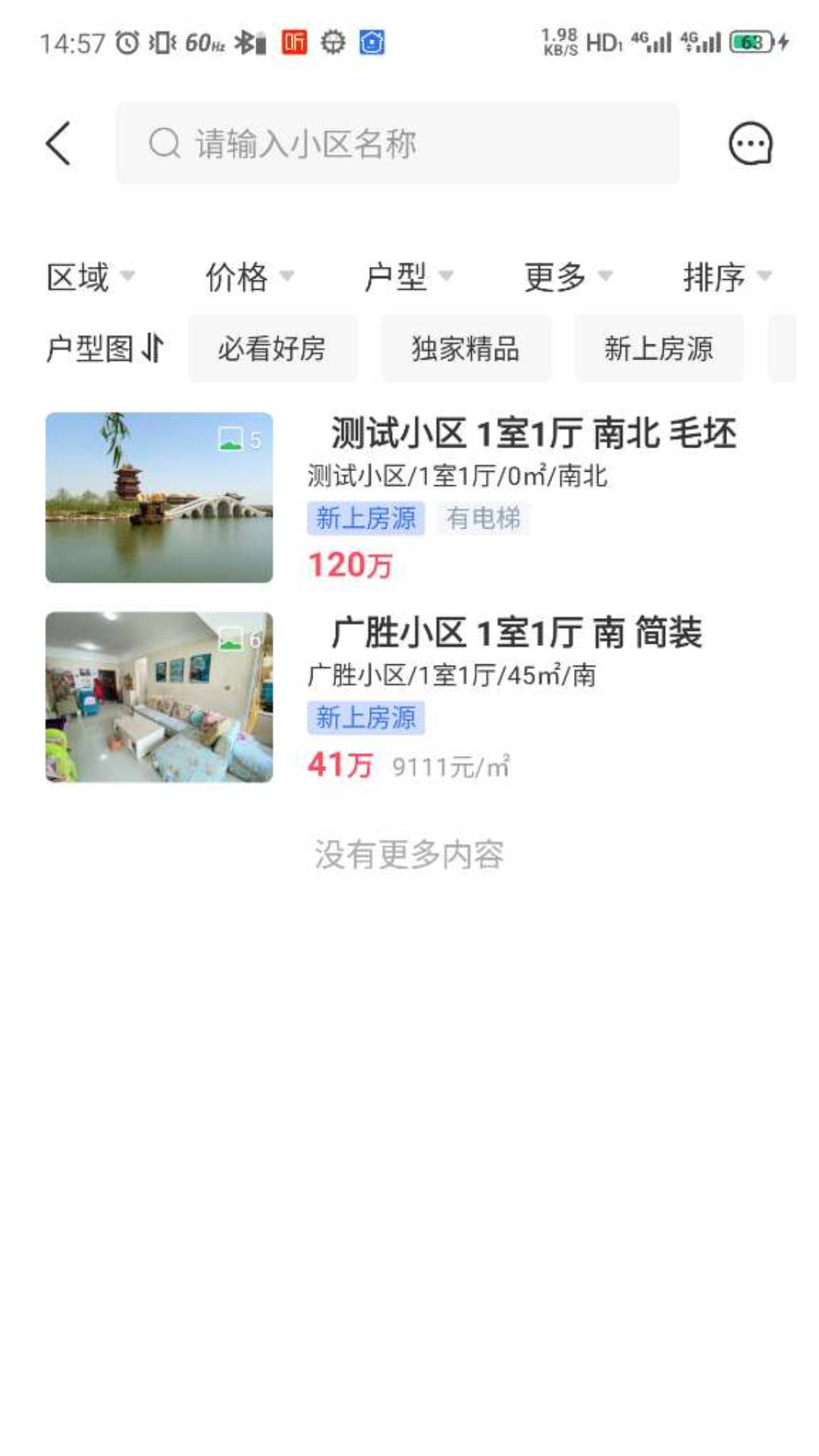Expand the 价格 filter dropdown

(x=249, y=277)
